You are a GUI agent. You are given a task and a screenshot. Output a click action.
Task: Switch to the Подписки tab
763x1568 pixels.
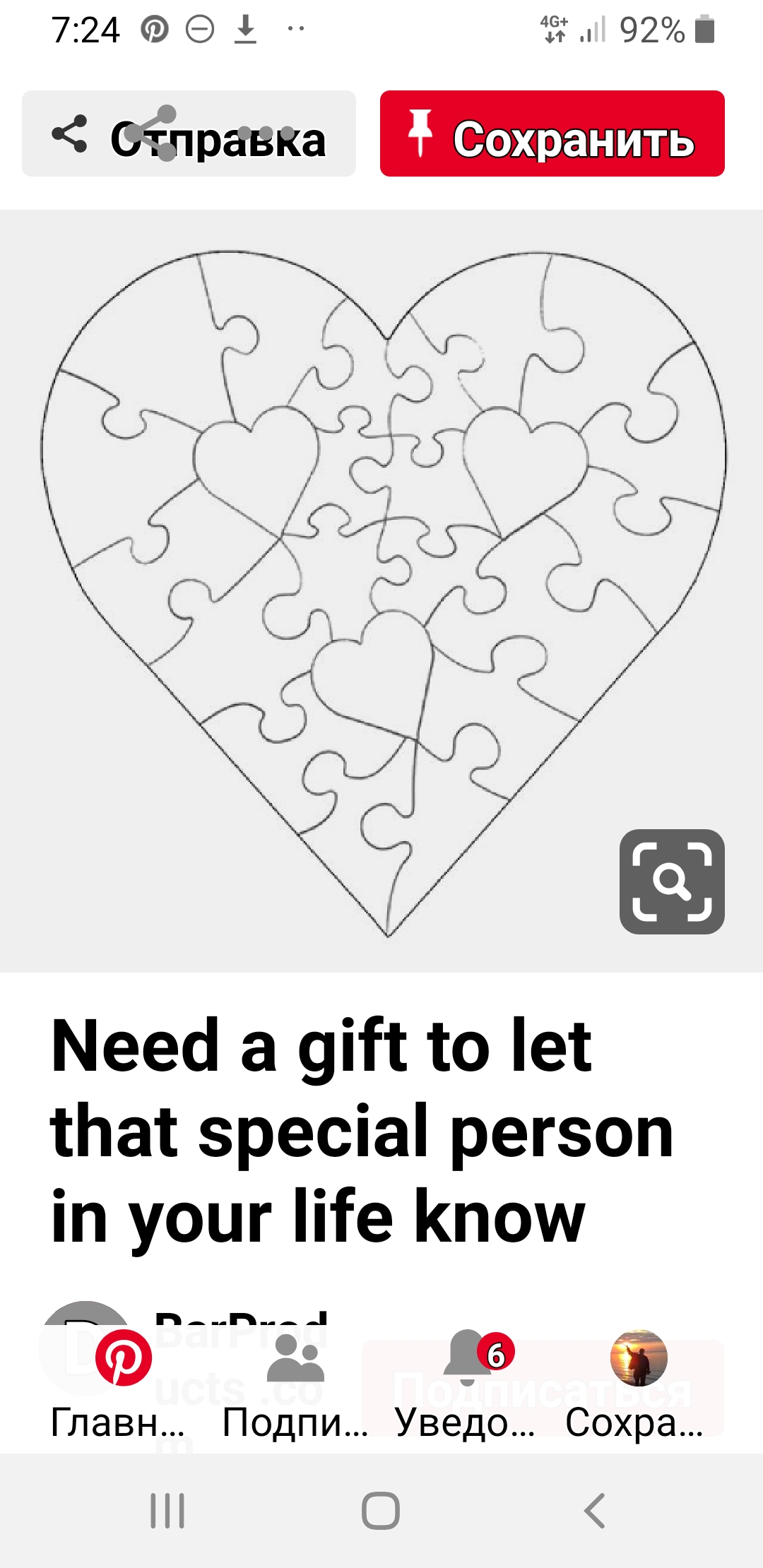pyautogui.click(x=295, y=1383)
